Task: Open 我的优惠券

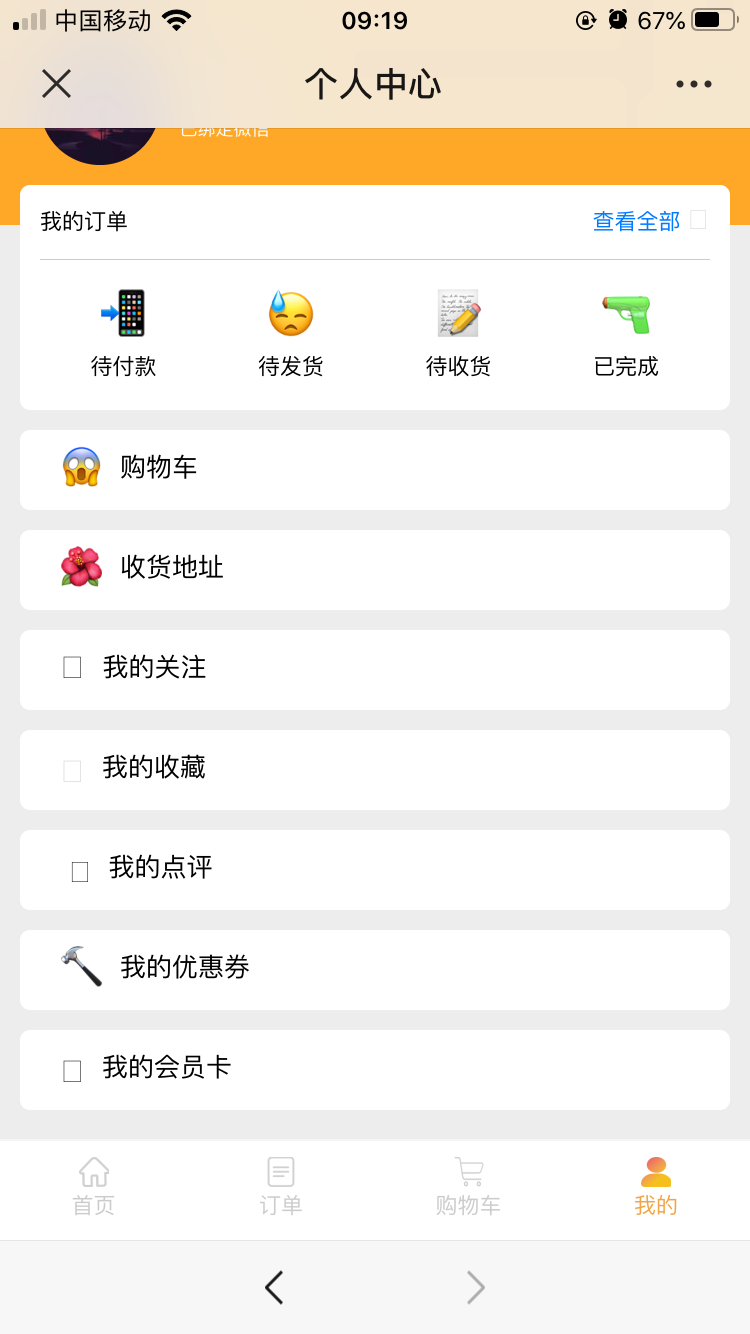Action: point(375,970)
